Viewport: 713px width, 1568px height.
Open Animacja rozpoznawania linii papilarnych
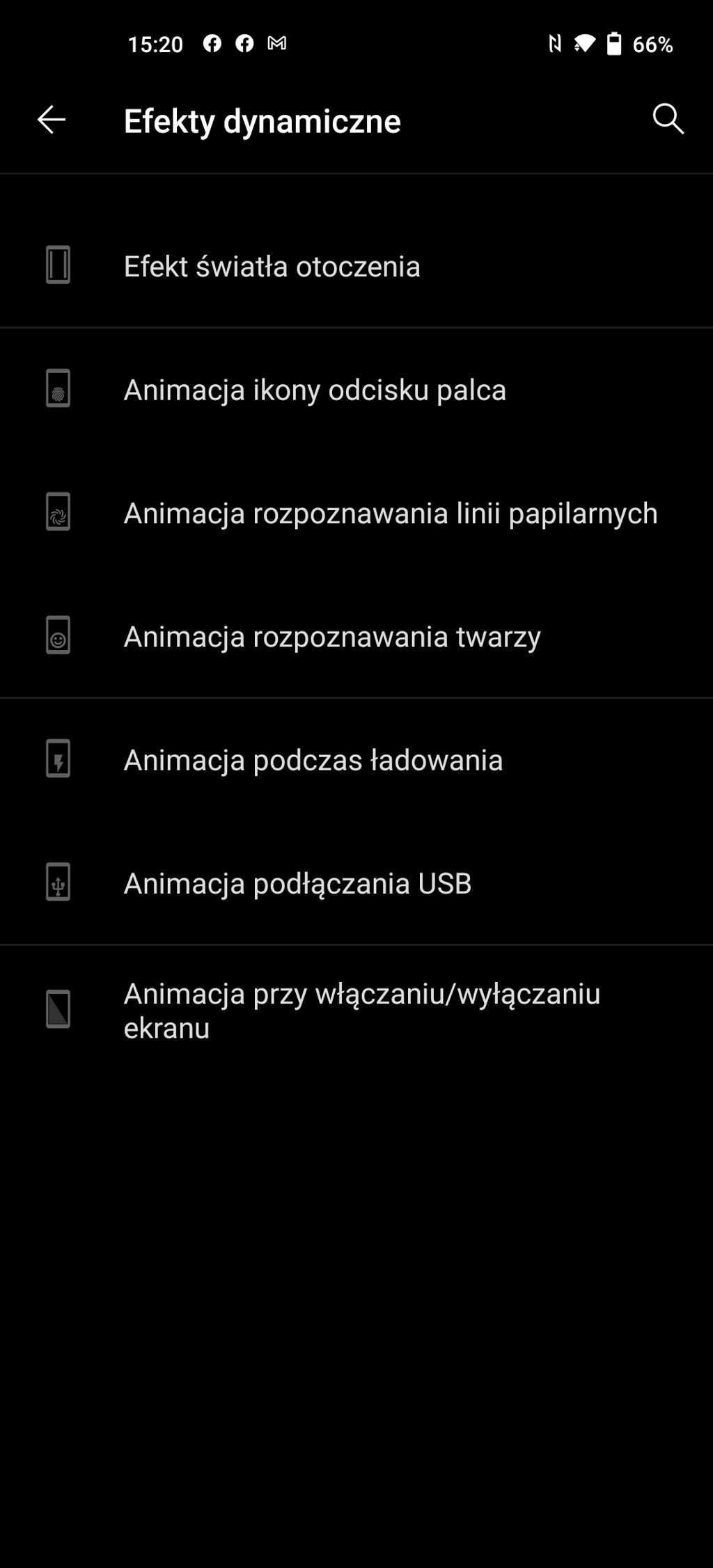356,513
